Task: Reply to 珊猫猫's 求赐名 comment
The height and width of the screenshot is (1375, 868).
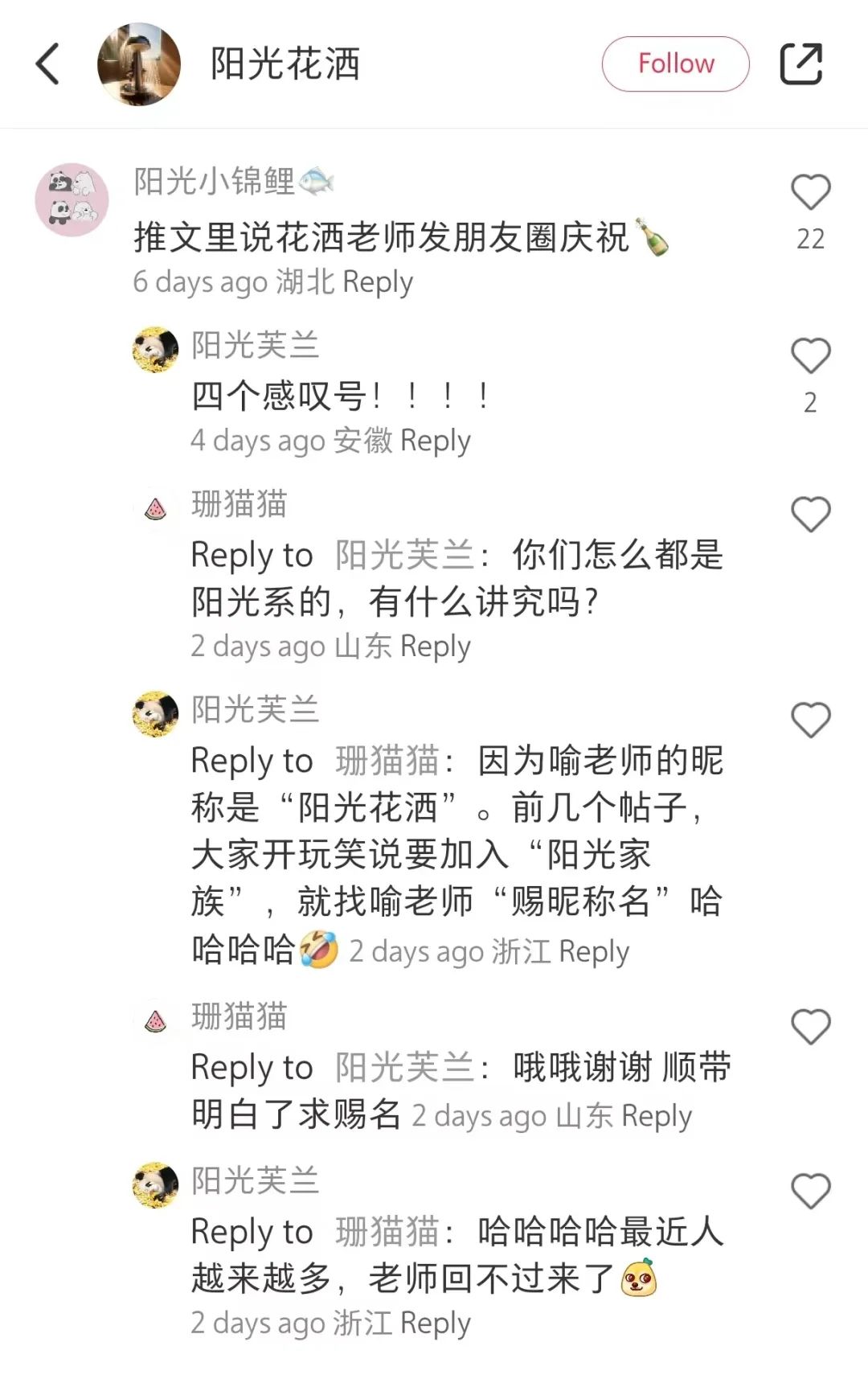Action: [x=657, y=1116]
